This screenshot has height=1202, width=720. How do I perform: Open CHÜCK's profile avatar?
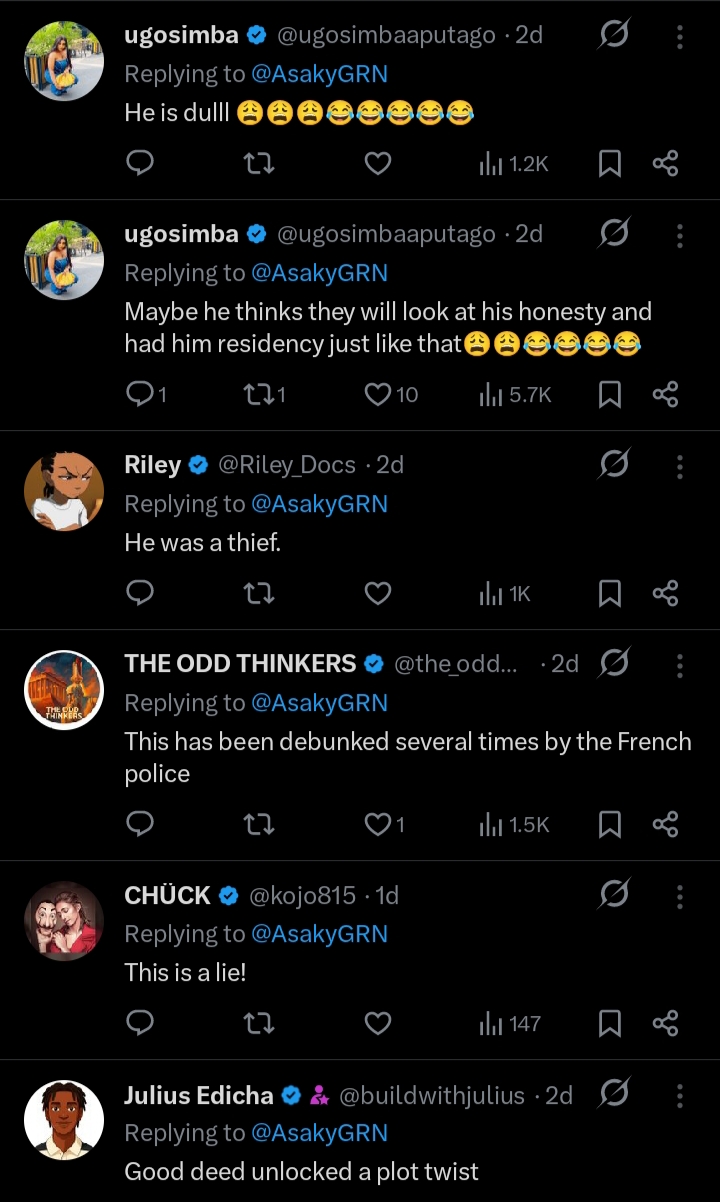coord(64,921)
